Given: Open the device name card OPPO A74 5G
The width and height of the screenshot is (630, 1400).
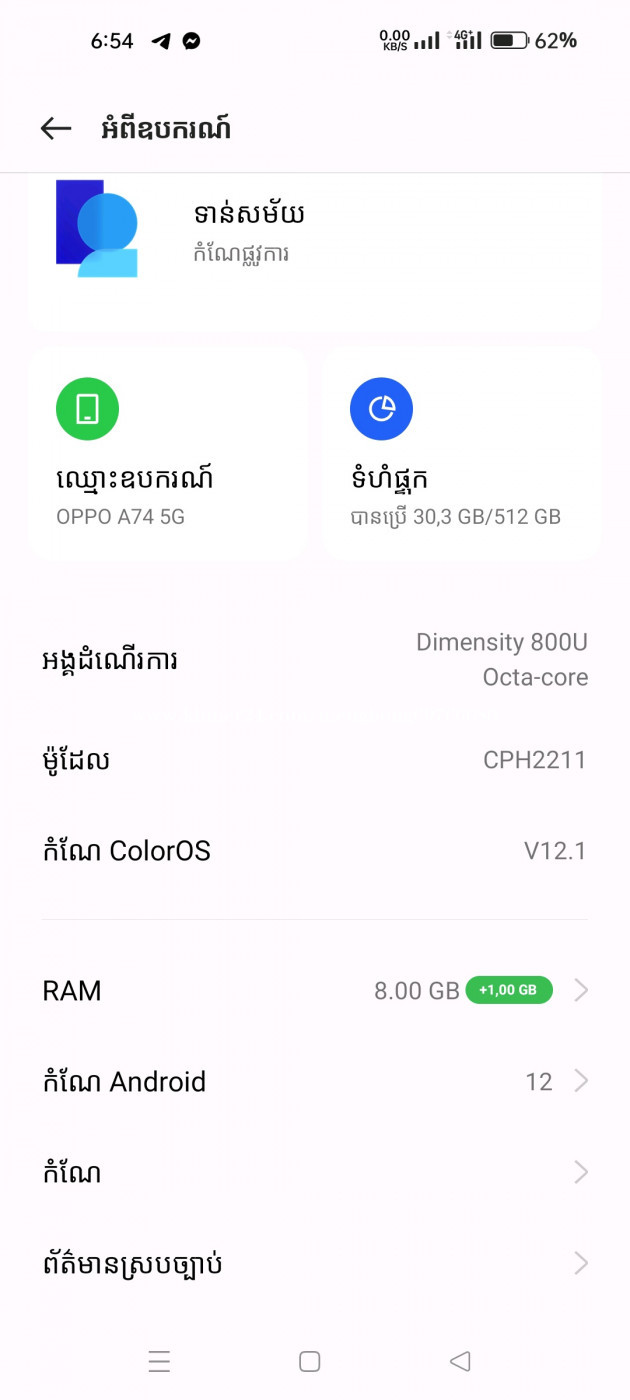Looking at the screenshot, I should [167, 454].
